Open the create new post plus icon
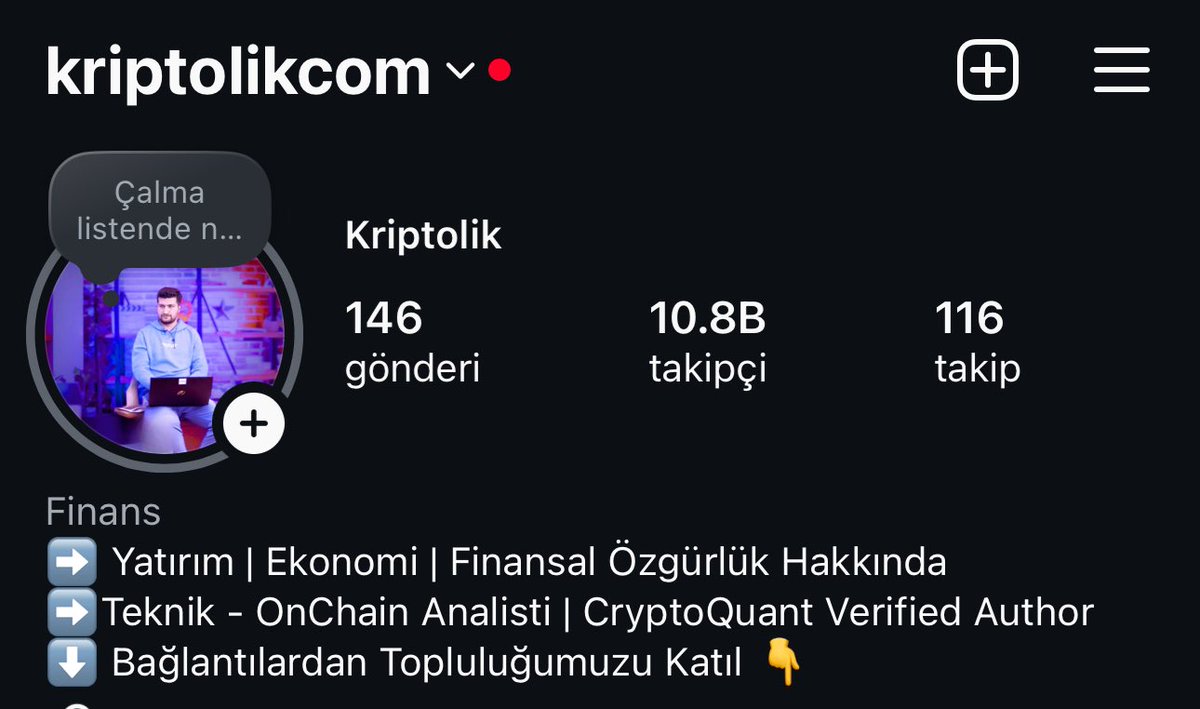Screen dimensions: 1200x709 [987, 70]
